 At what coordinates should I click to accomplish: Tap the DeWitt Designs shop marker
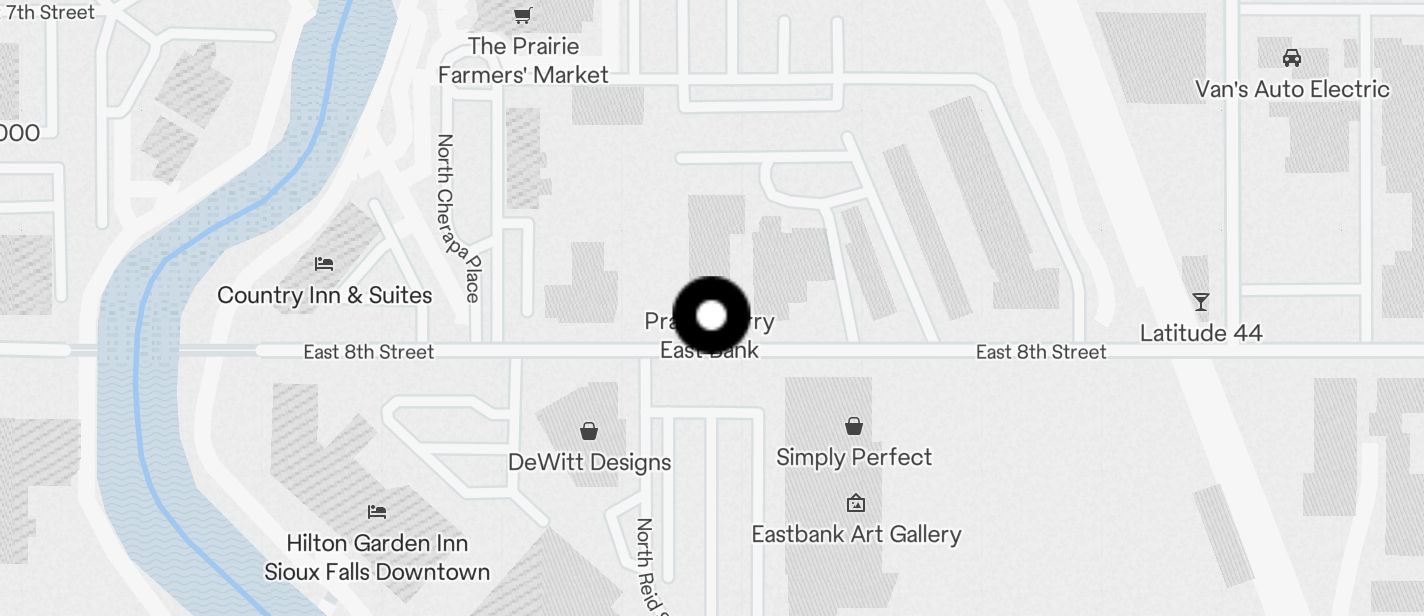tap(589, 432)
